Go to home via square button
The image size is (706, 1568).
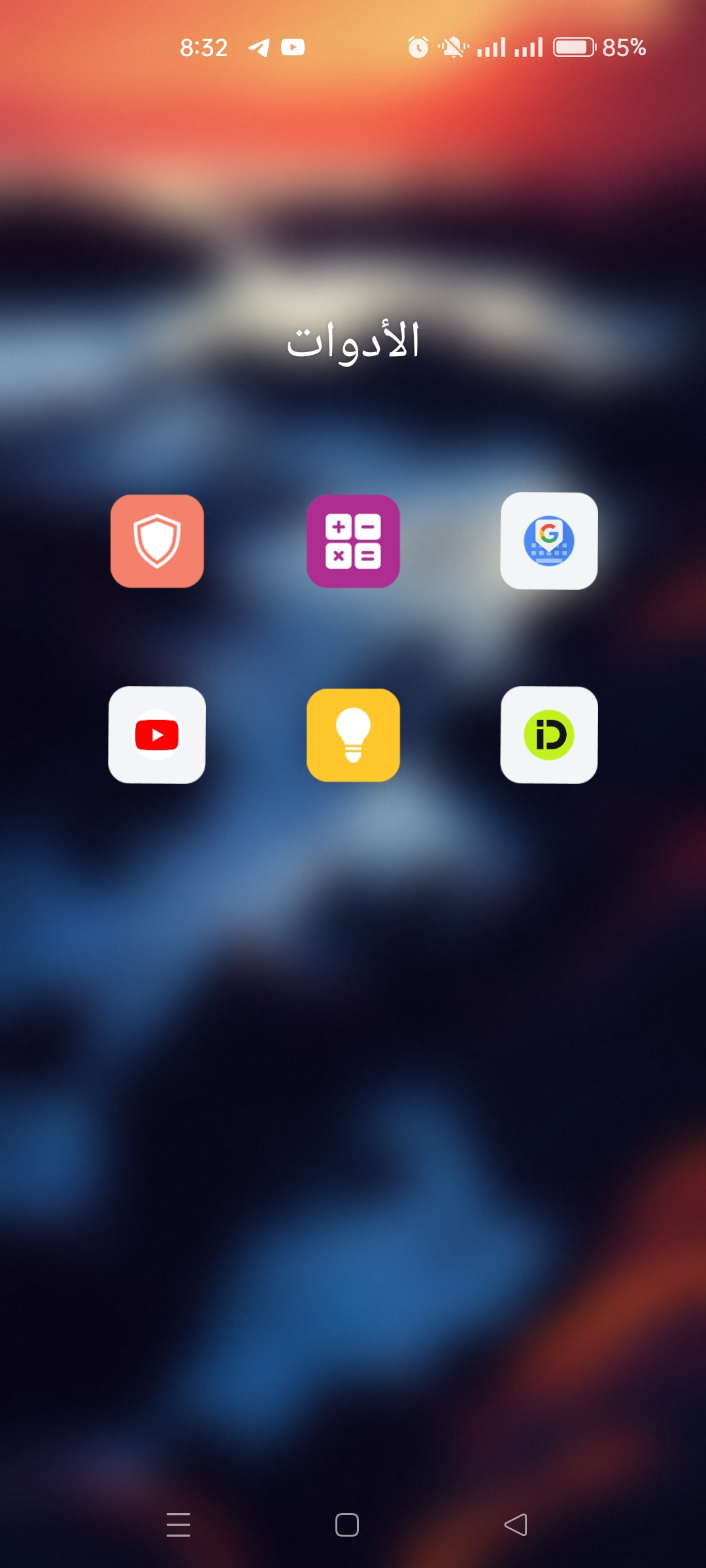(x=346, y=1525)
